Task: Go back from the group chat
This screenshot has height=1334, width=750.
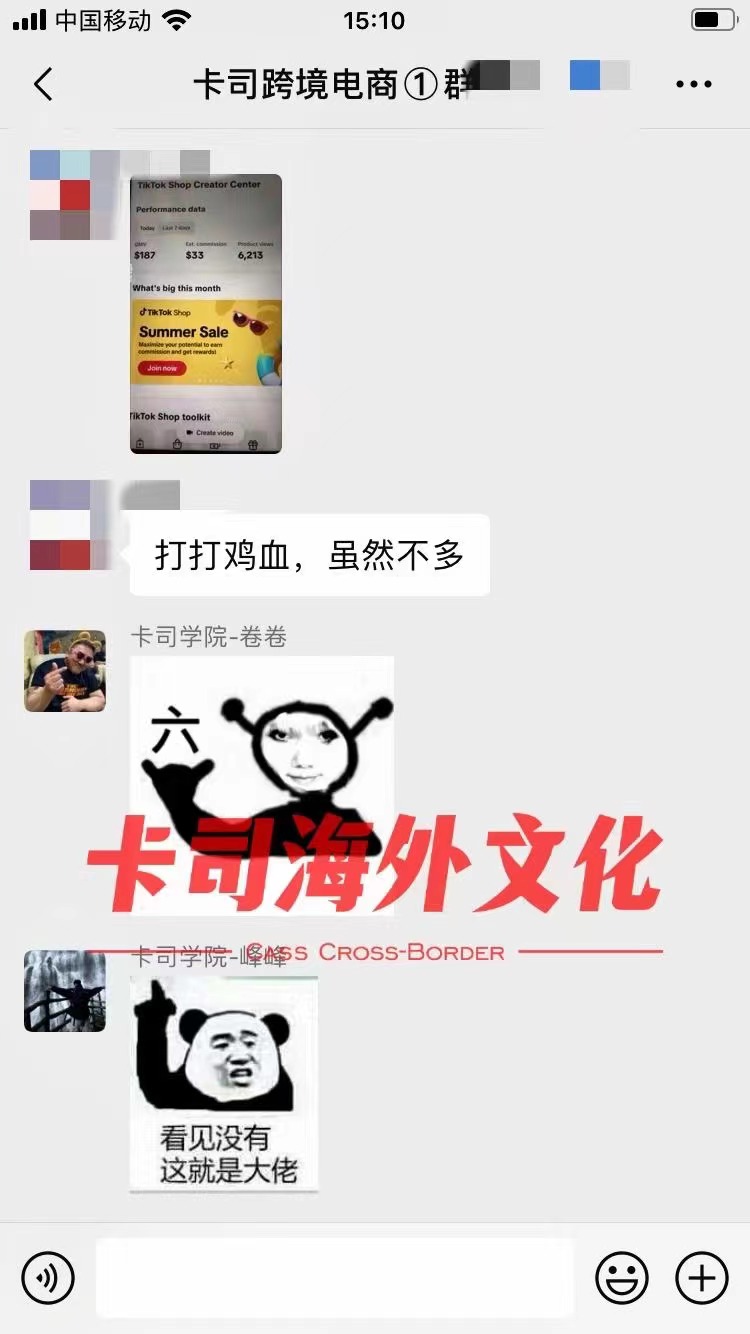Action: click(43, 85)
